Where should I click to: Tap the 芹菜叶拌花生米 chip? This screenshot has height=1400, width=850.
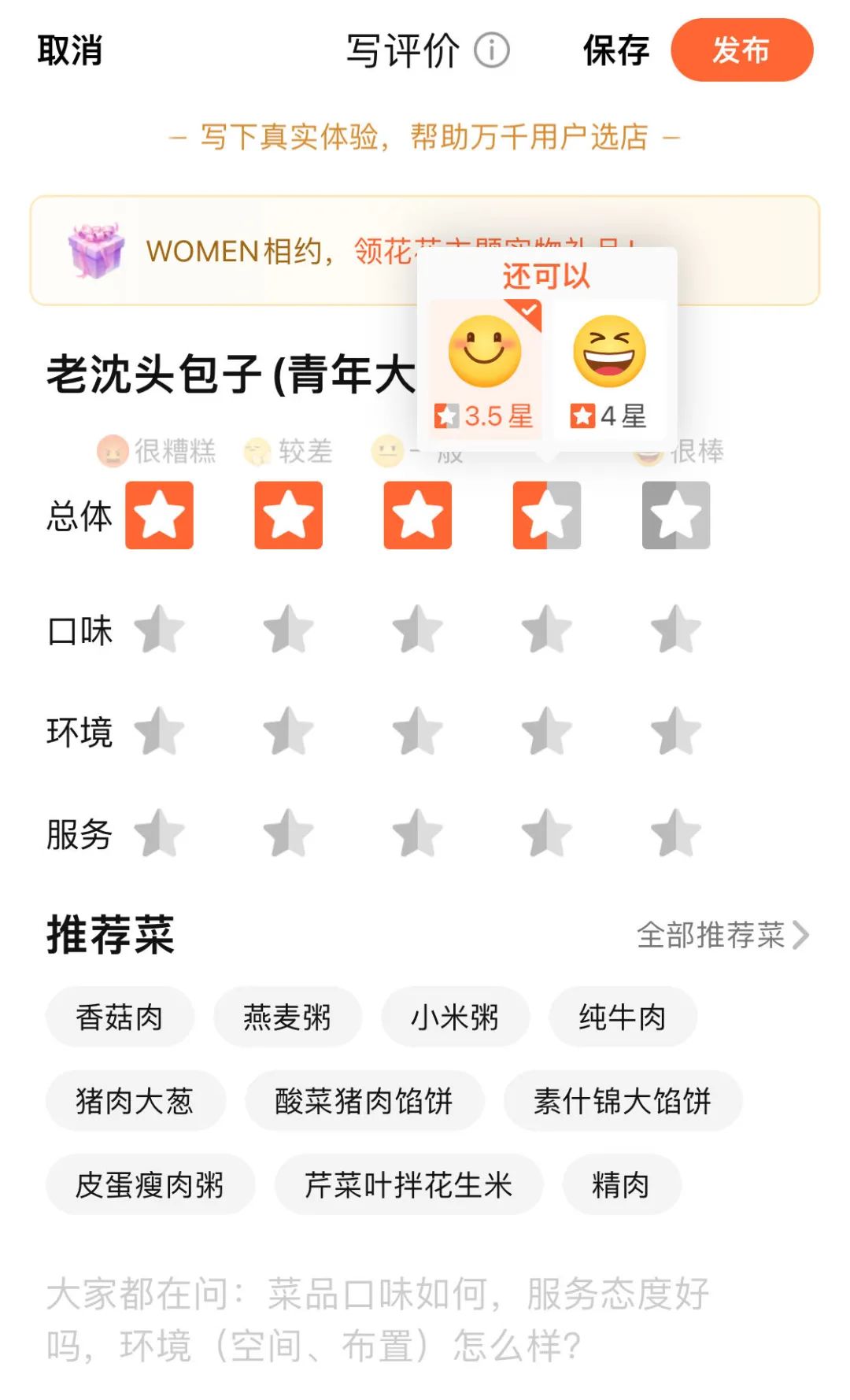click(x=408, y=1184)
